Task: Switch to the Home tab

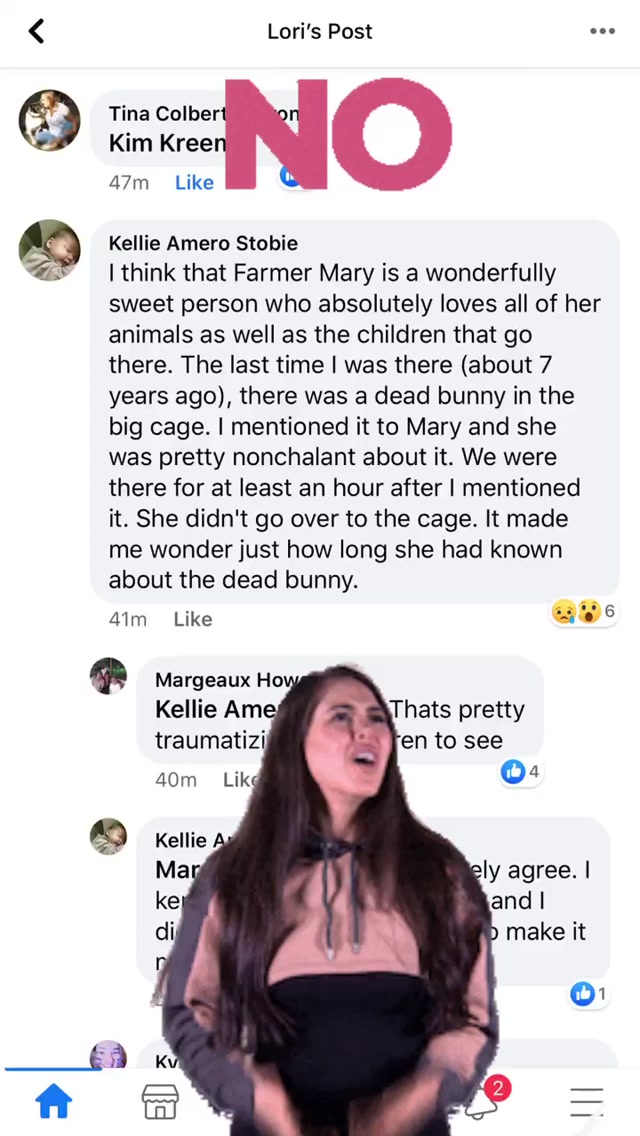Action: 54,1101
